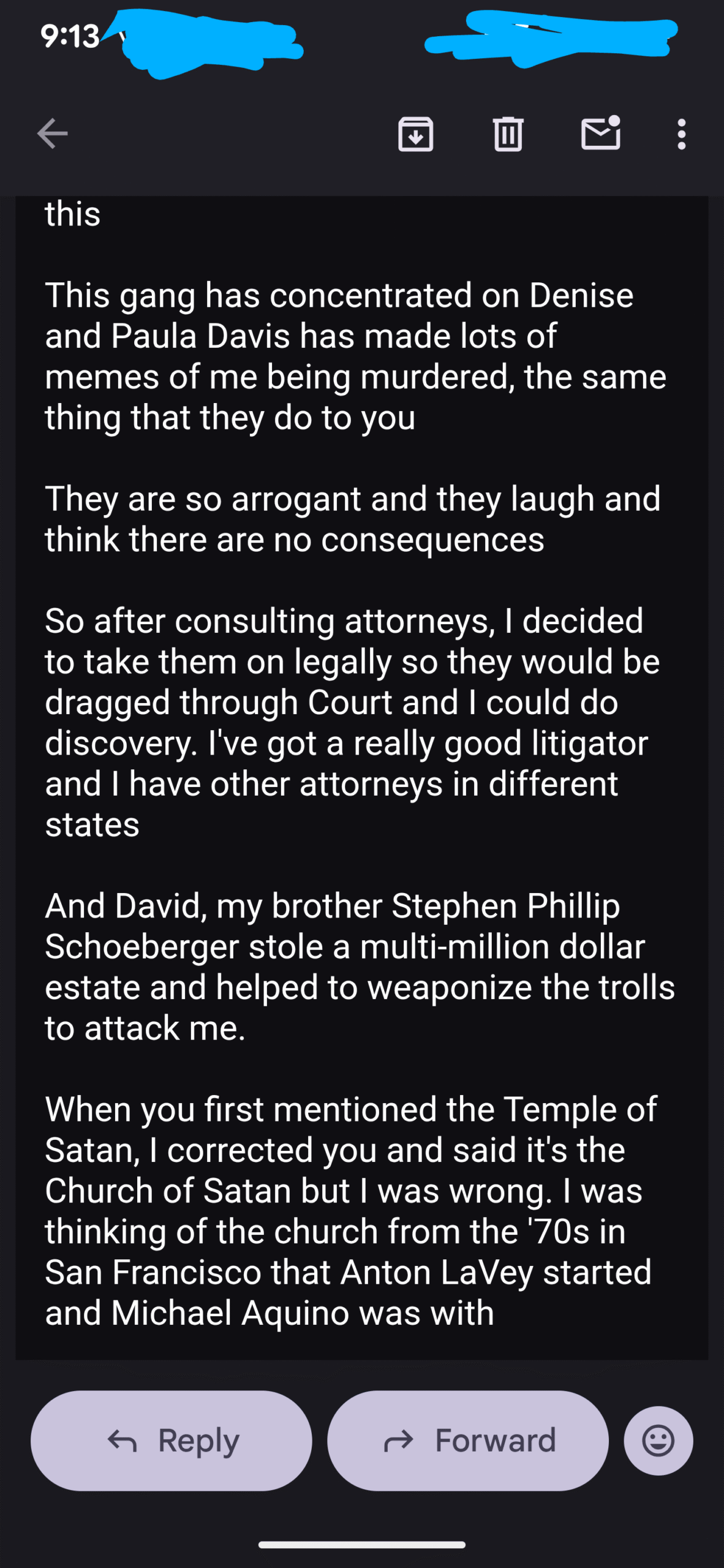Forward this email
The image size is (724, 1568).
coord(468,1441)
